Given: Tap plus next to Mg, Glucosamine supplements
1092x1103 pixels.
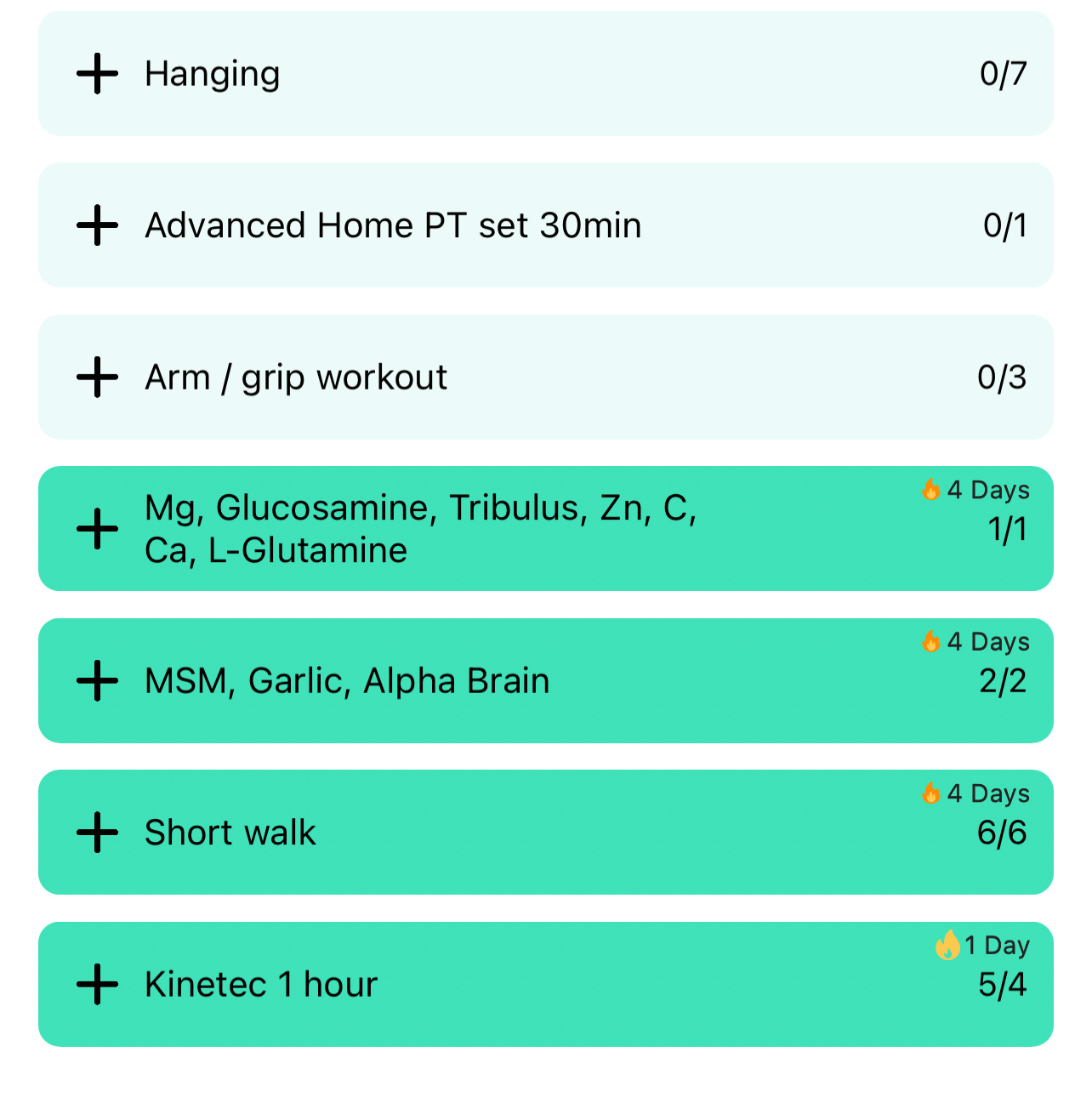Looking at the screenshot, I should tap(97, 529).
